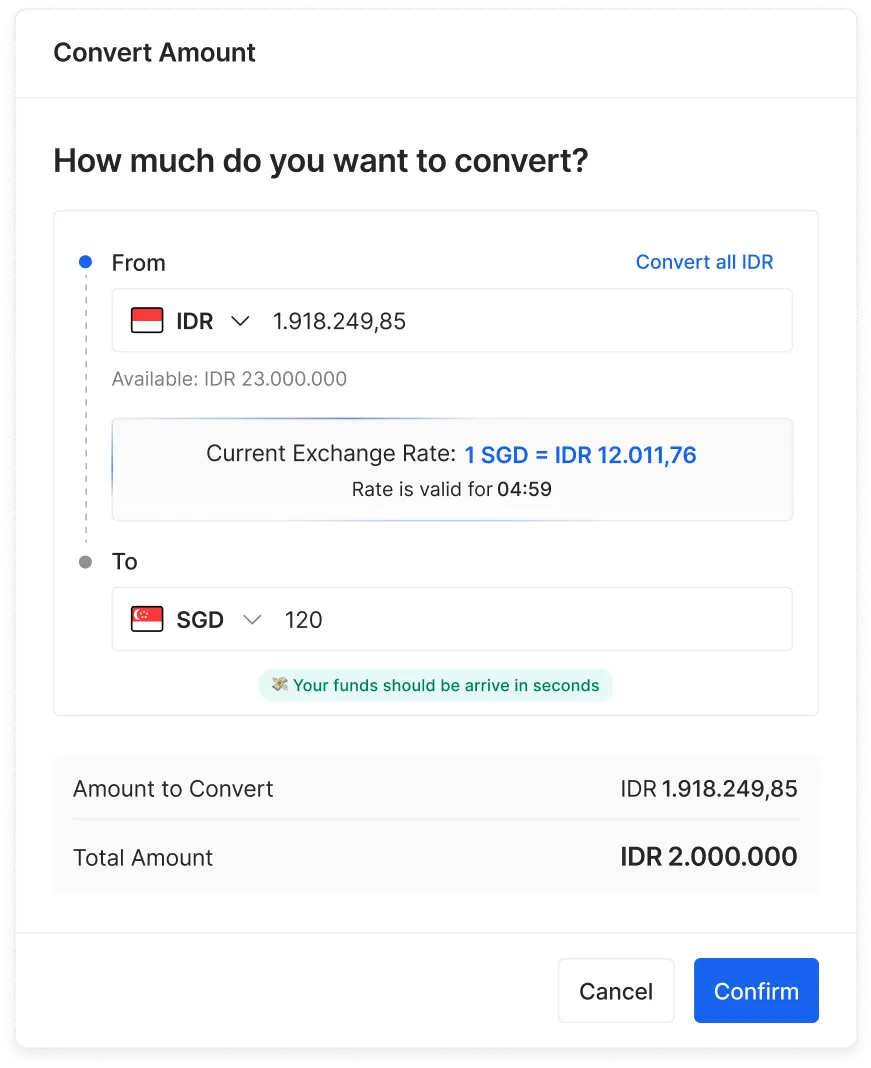Cancel the conversion

coord(616,991)
